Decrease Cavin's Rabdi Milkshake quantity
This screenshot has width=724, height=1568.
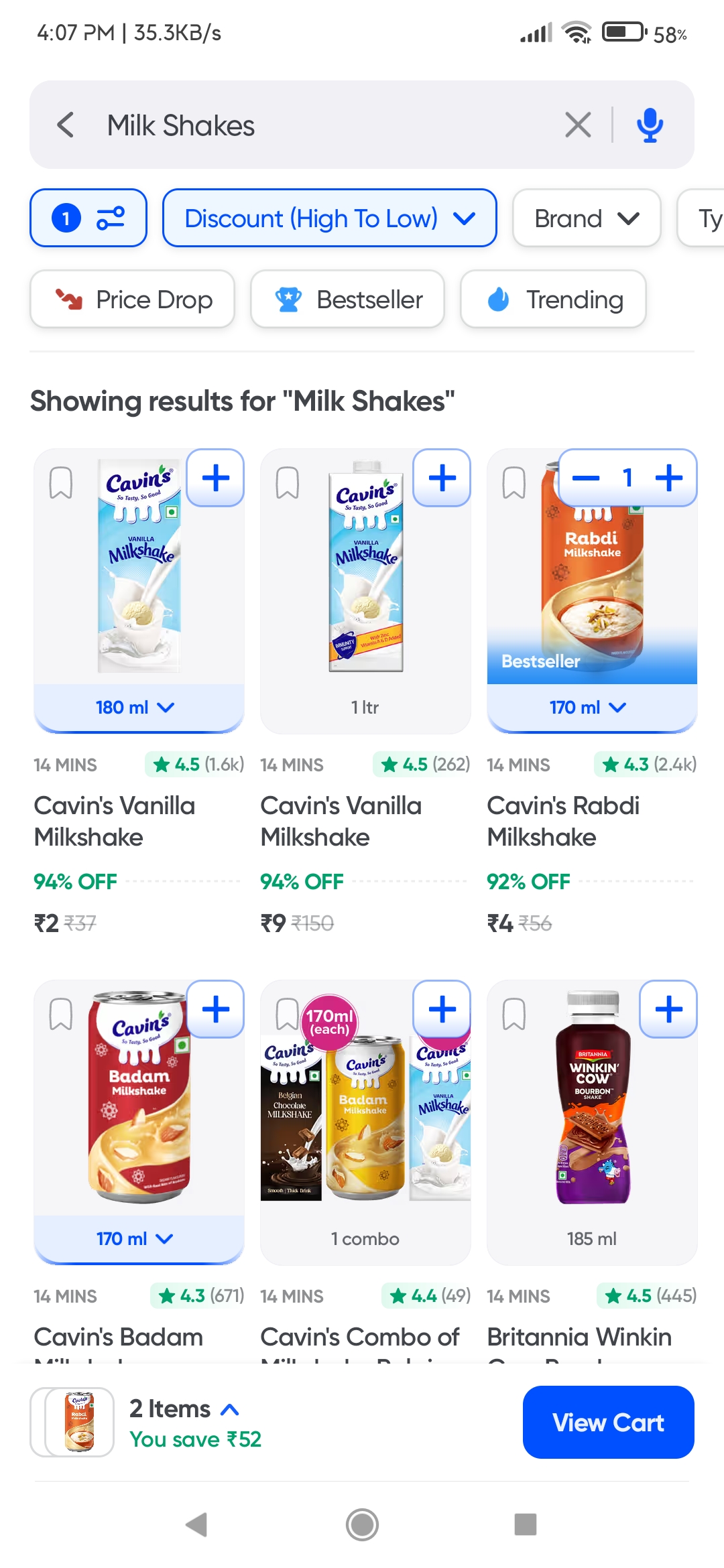(x=586, y=478)
